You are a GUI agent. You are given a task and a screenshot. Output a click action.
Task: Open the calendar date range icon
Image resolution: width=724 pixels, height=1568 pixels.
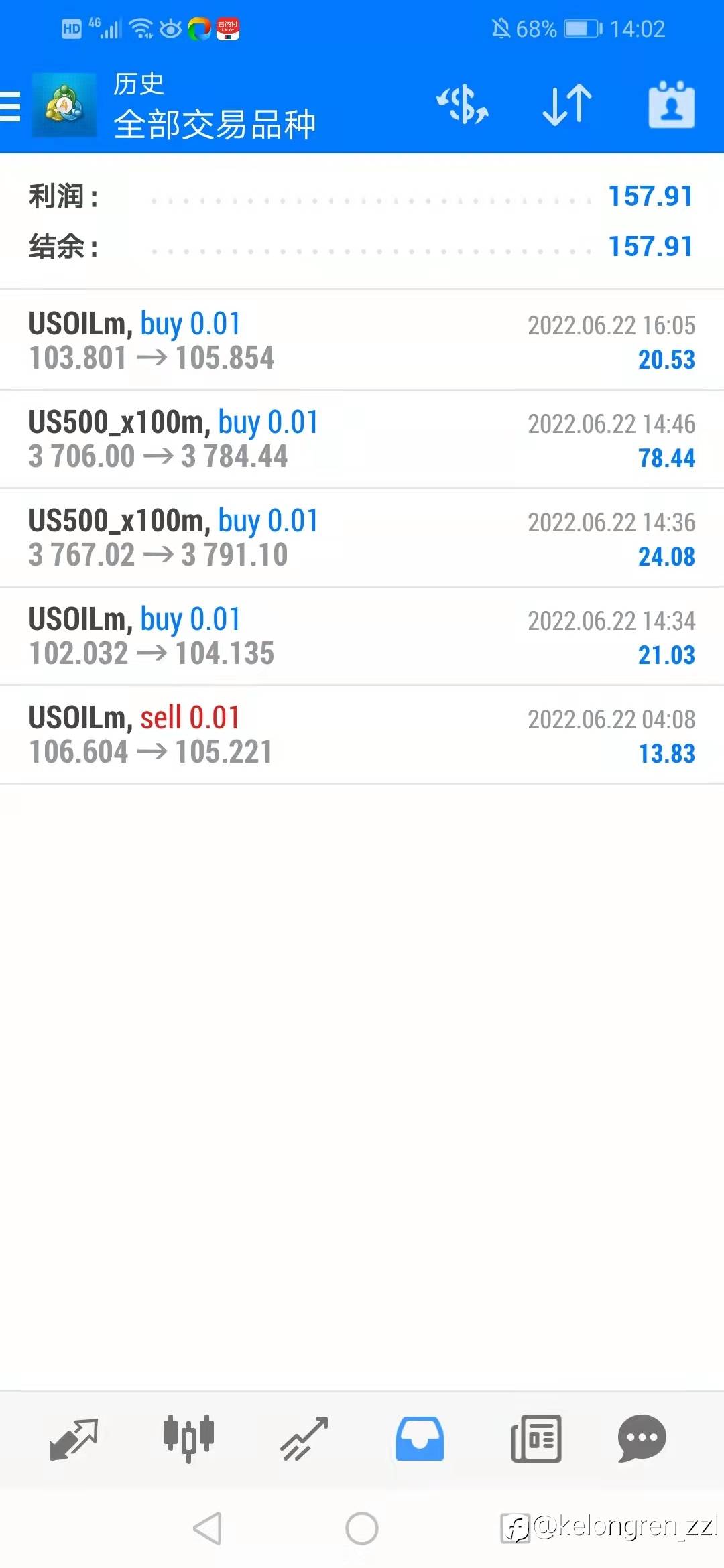[x=672, y=105]
